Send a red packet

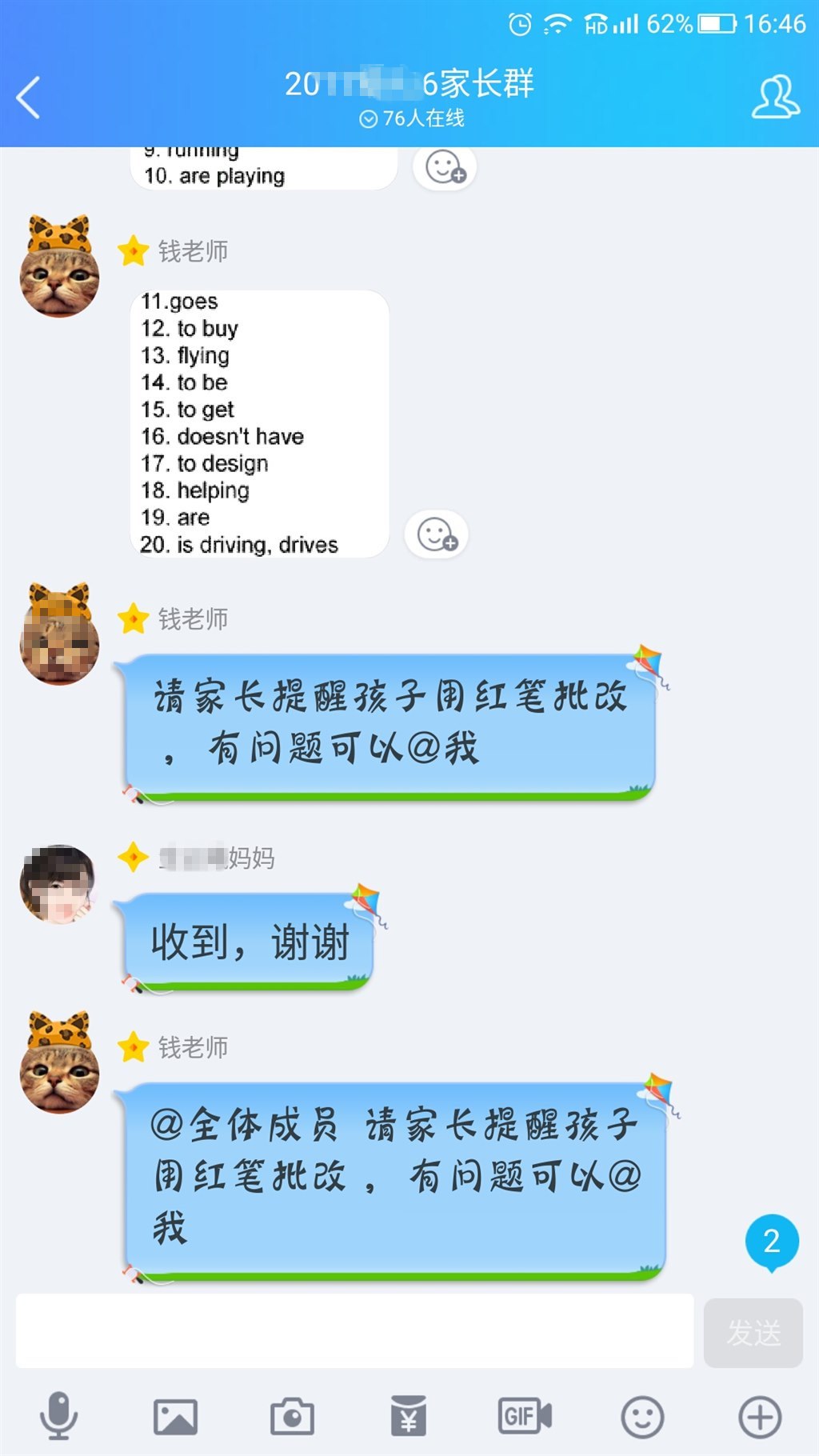409,1416
